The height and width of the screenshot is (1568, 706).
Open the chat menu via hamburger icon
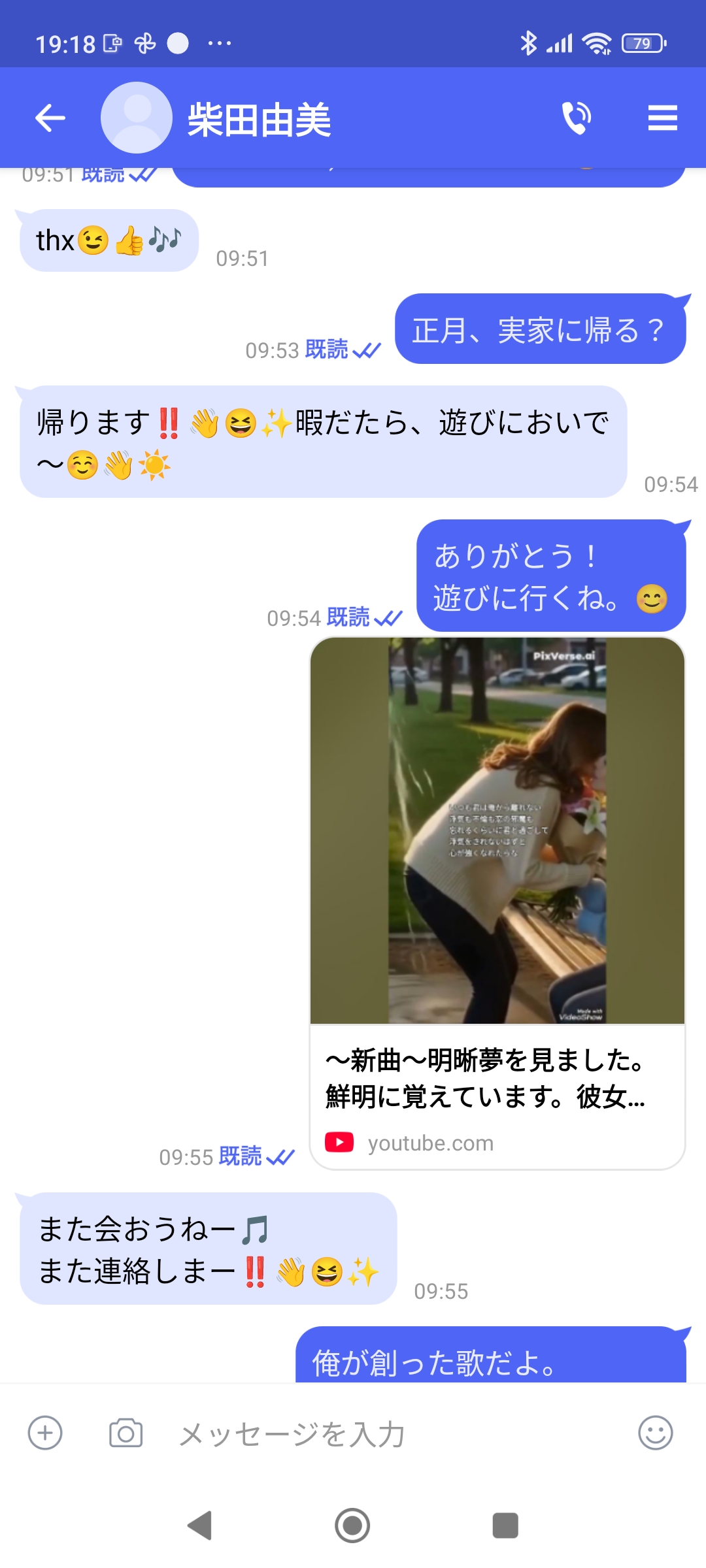point(662,118)
